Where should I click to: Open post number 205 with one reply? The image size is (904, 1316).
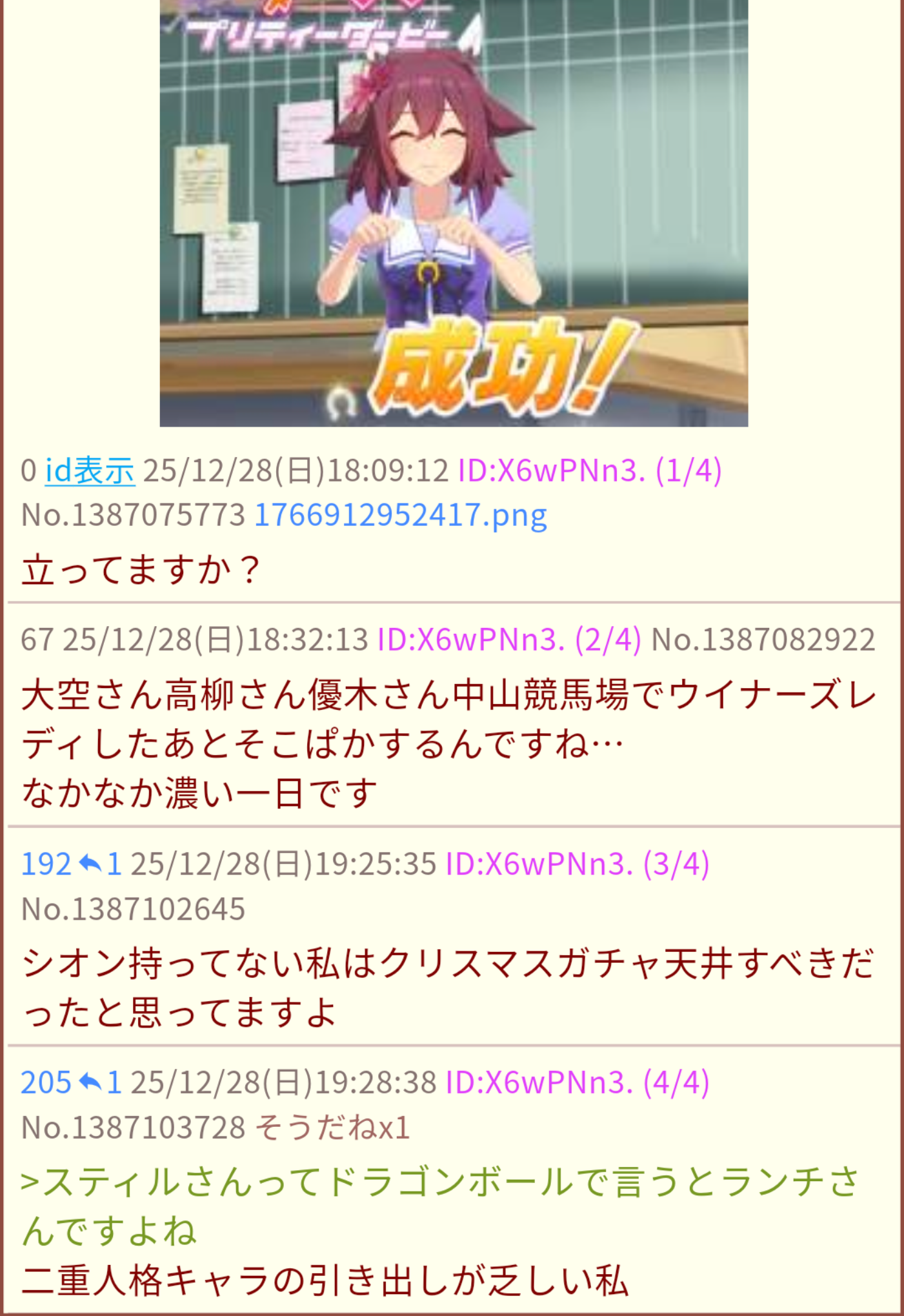[x=71, y=1082]
